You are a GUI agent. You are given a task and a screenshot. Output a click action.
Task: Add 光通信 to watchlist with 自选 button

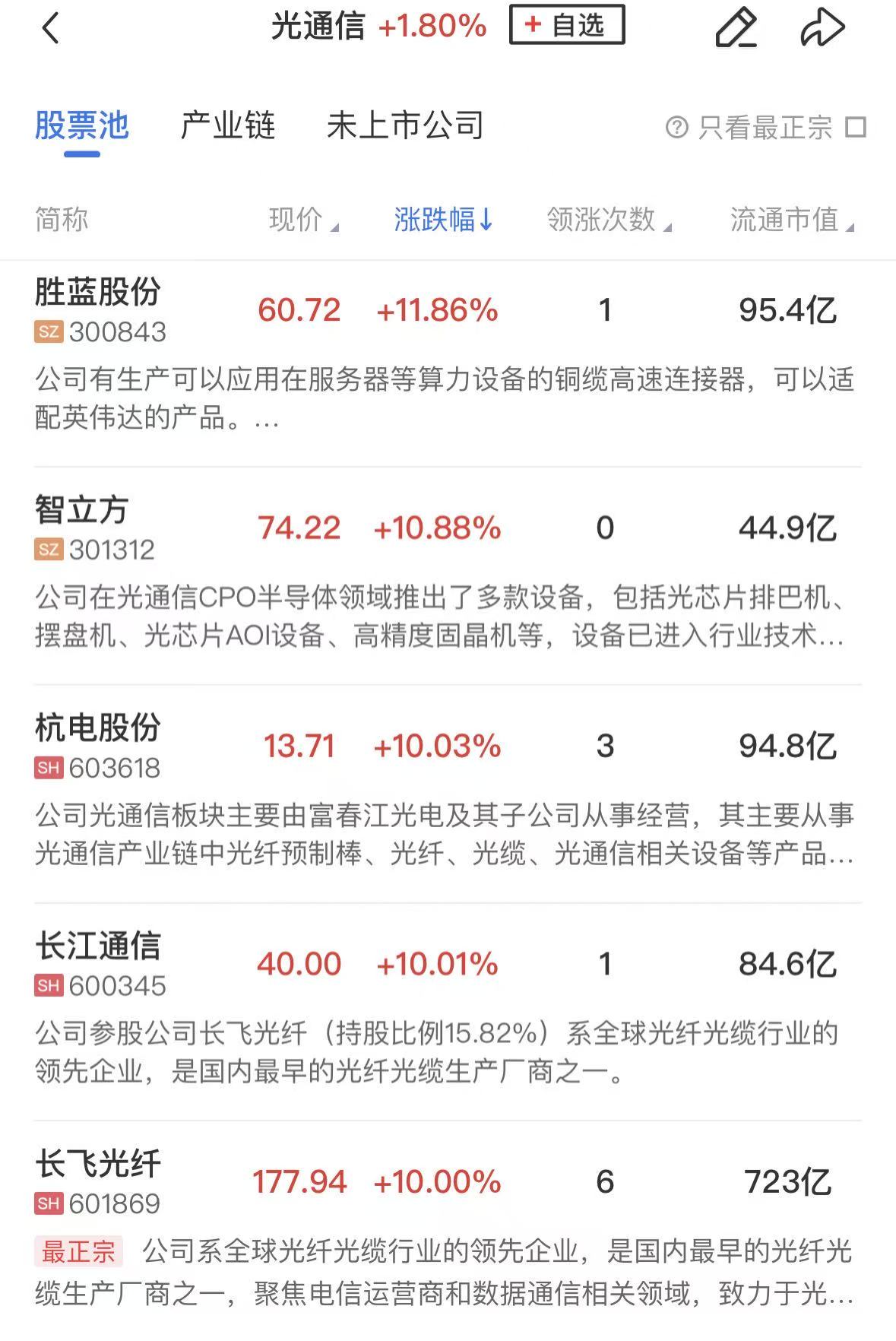tap(566, 25)
